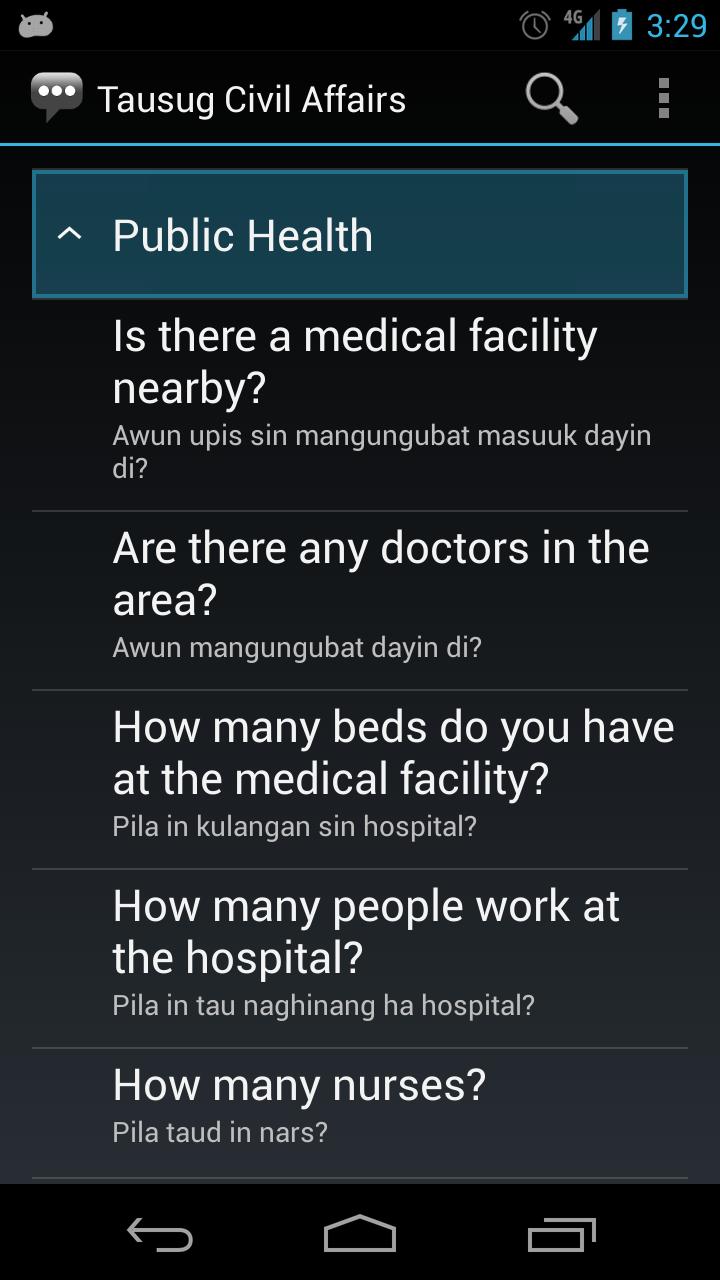The height and width of the screenshot is (1280, 720).
Task: Tap the Back navigation button
Action: coord(160,1235)
